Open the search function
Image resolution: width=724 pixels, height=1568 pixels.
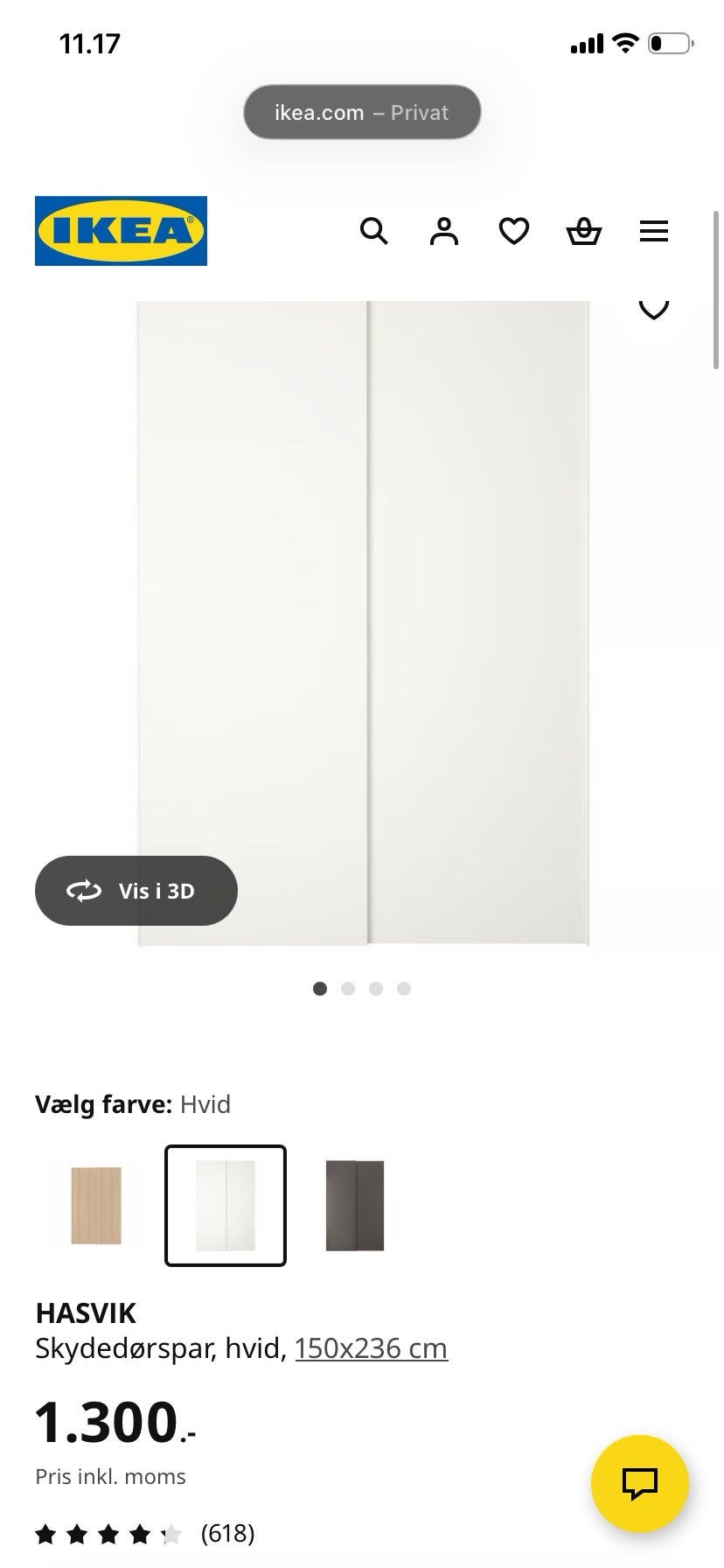[x=374, y=231]
